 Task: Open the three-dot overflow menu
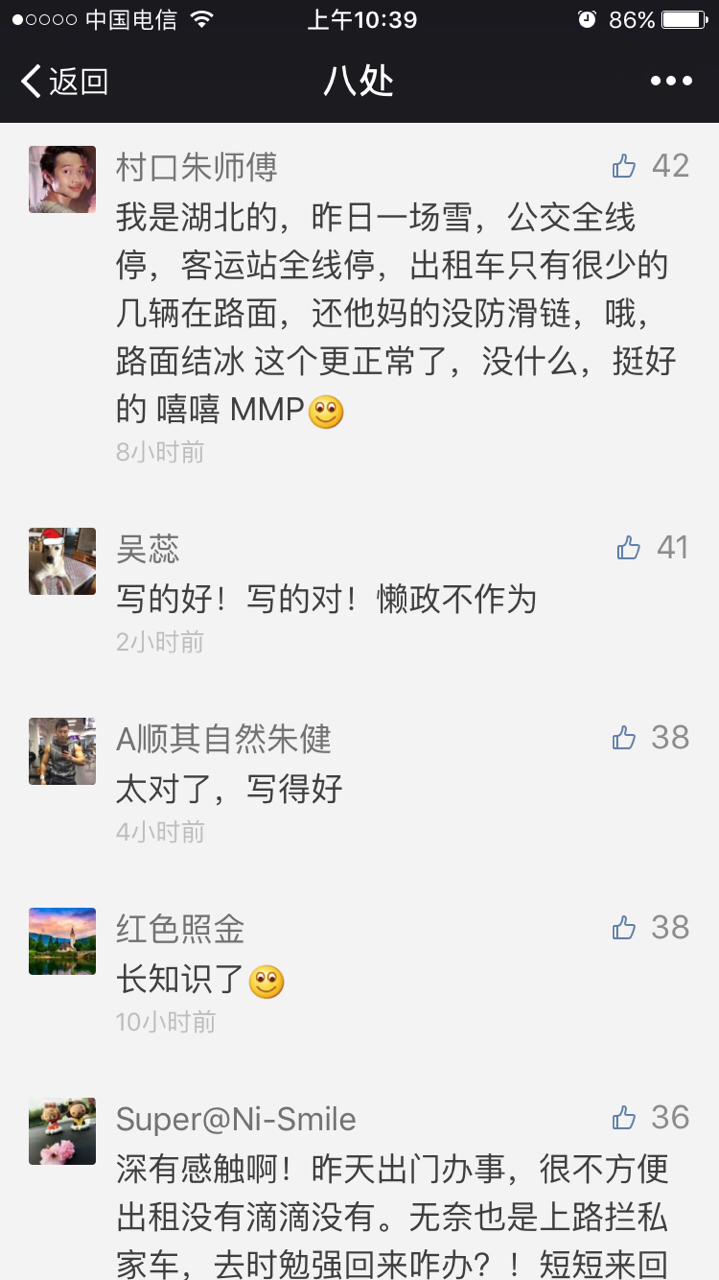click(x=671, y=81)
